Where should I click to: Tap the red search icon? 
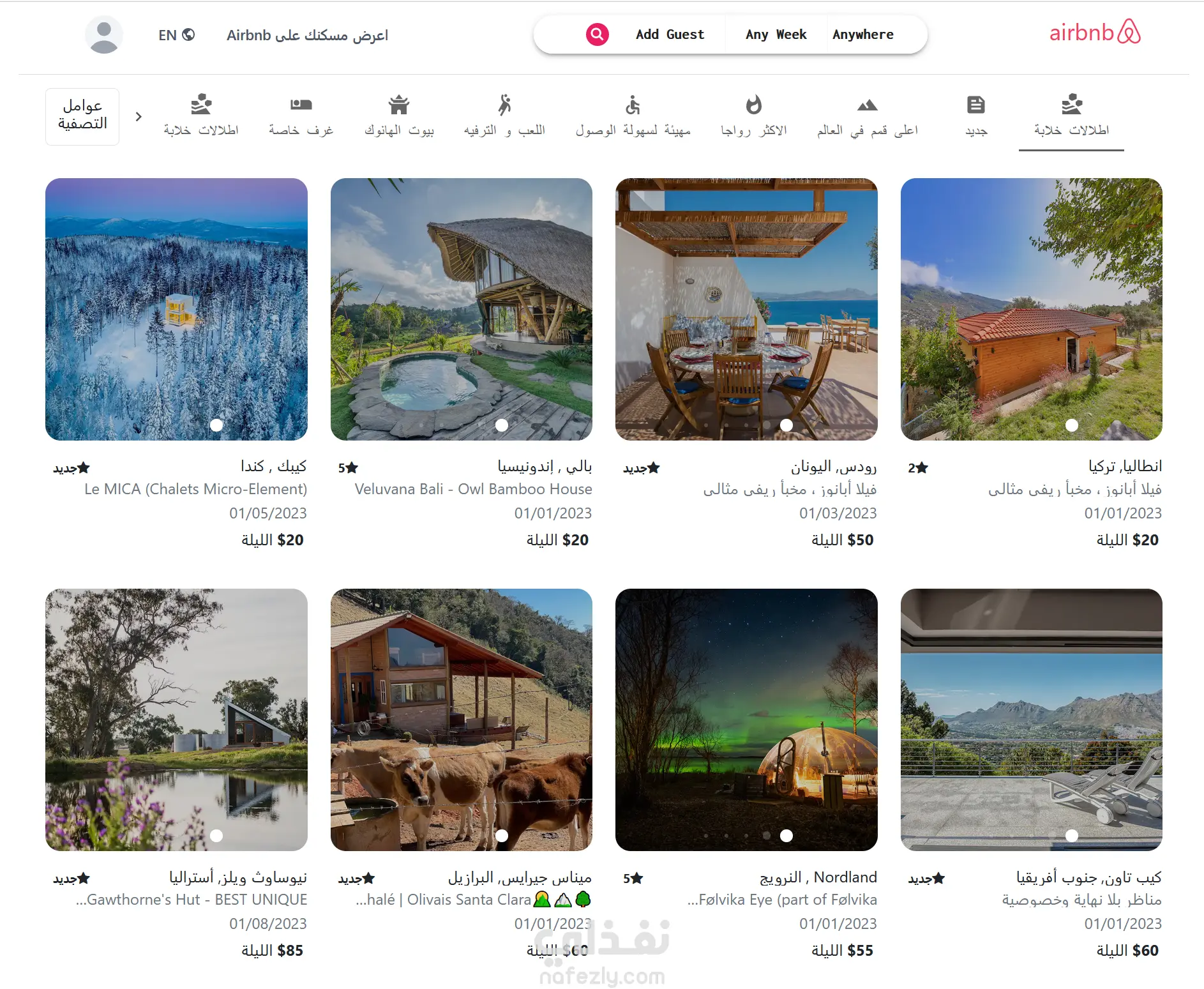coord(597,34)
